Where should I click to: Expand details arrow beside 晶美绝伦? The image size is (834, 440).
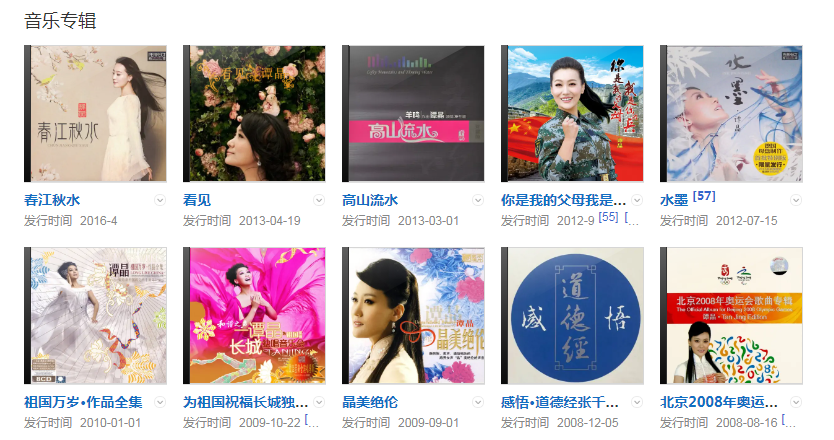click(x=478, y=402)
